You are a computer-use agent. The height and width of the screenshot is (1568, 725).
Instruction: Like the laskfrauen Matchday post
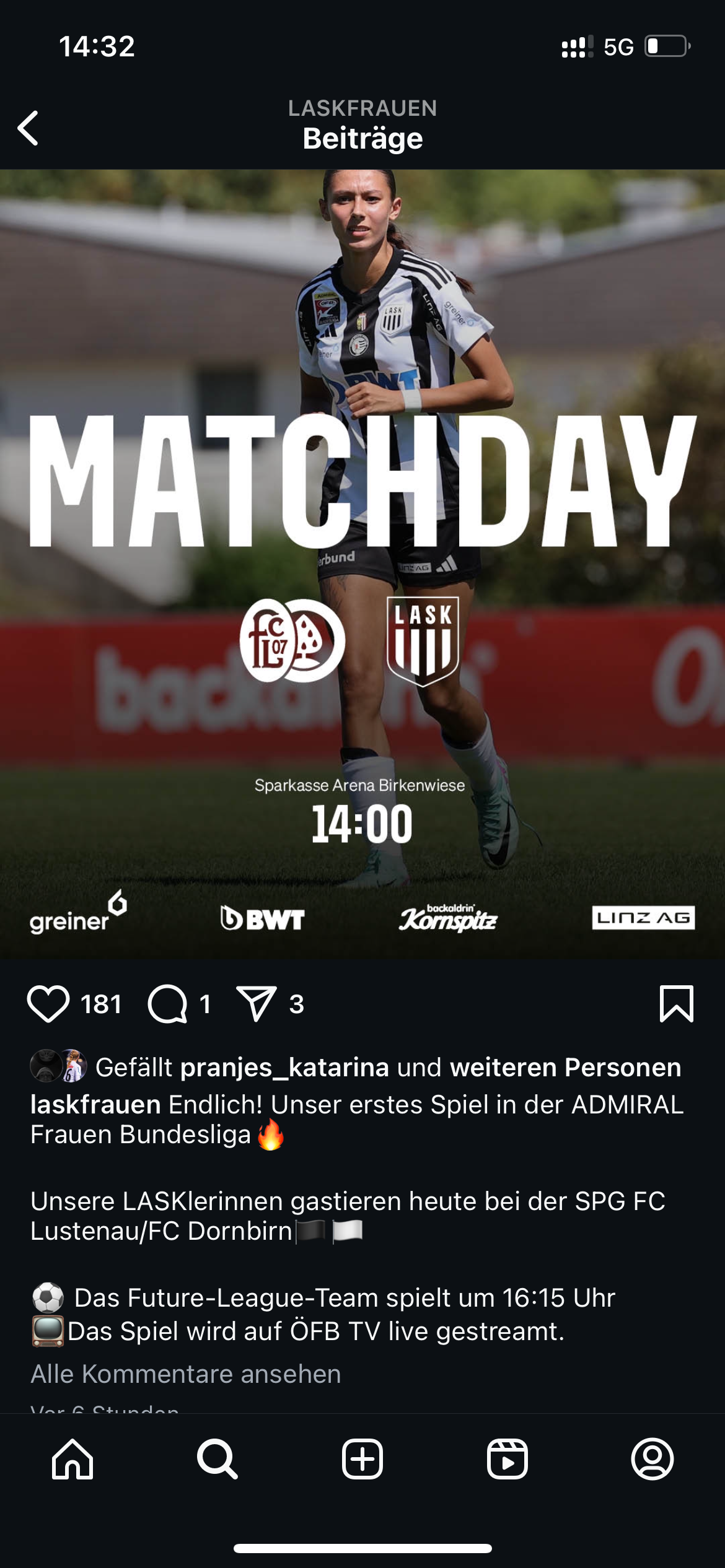[48, 1004]
